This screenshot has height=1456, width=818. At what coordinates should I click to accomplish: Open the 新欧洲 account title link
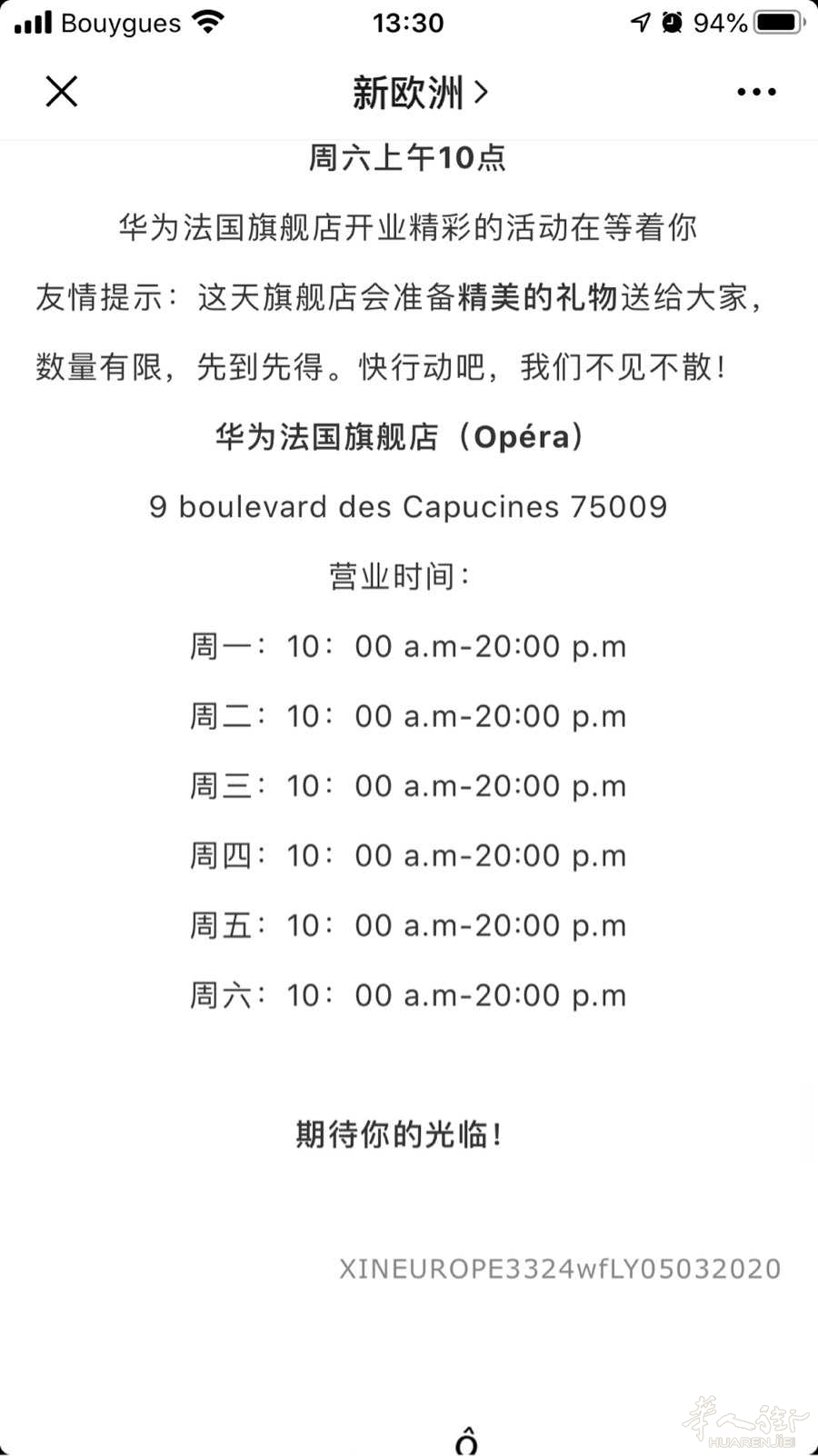coord(421,92)
